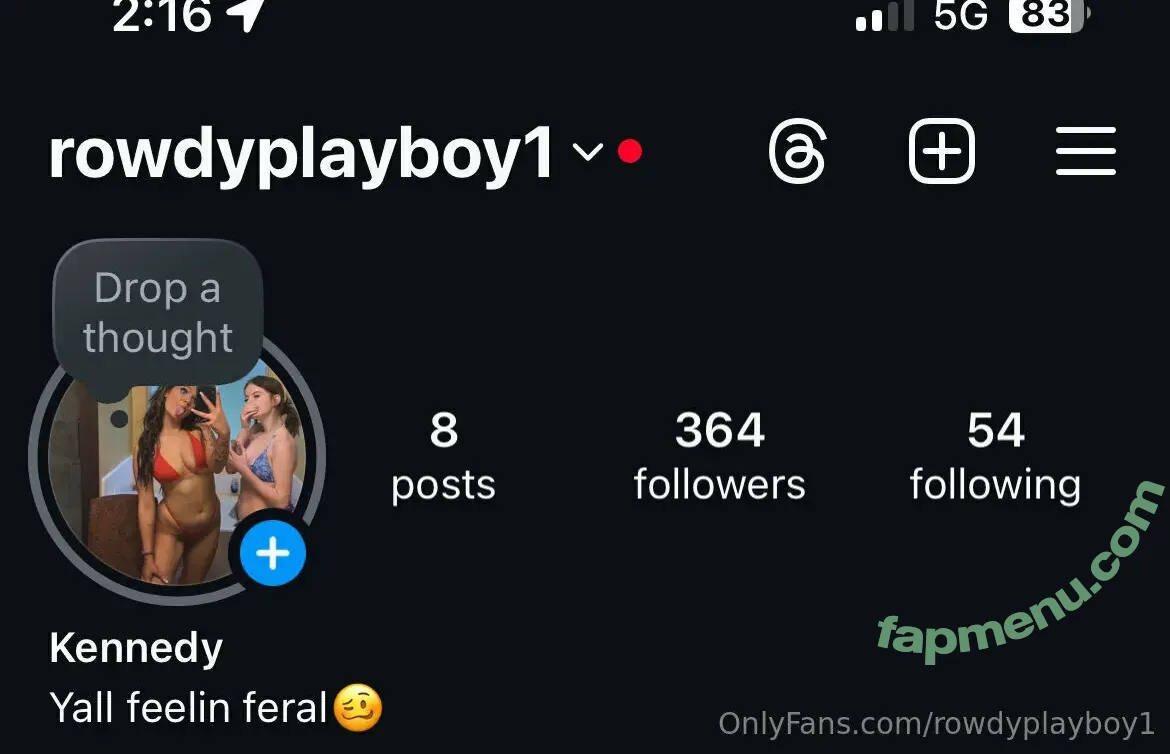Open the hamburger menu

1085,152
